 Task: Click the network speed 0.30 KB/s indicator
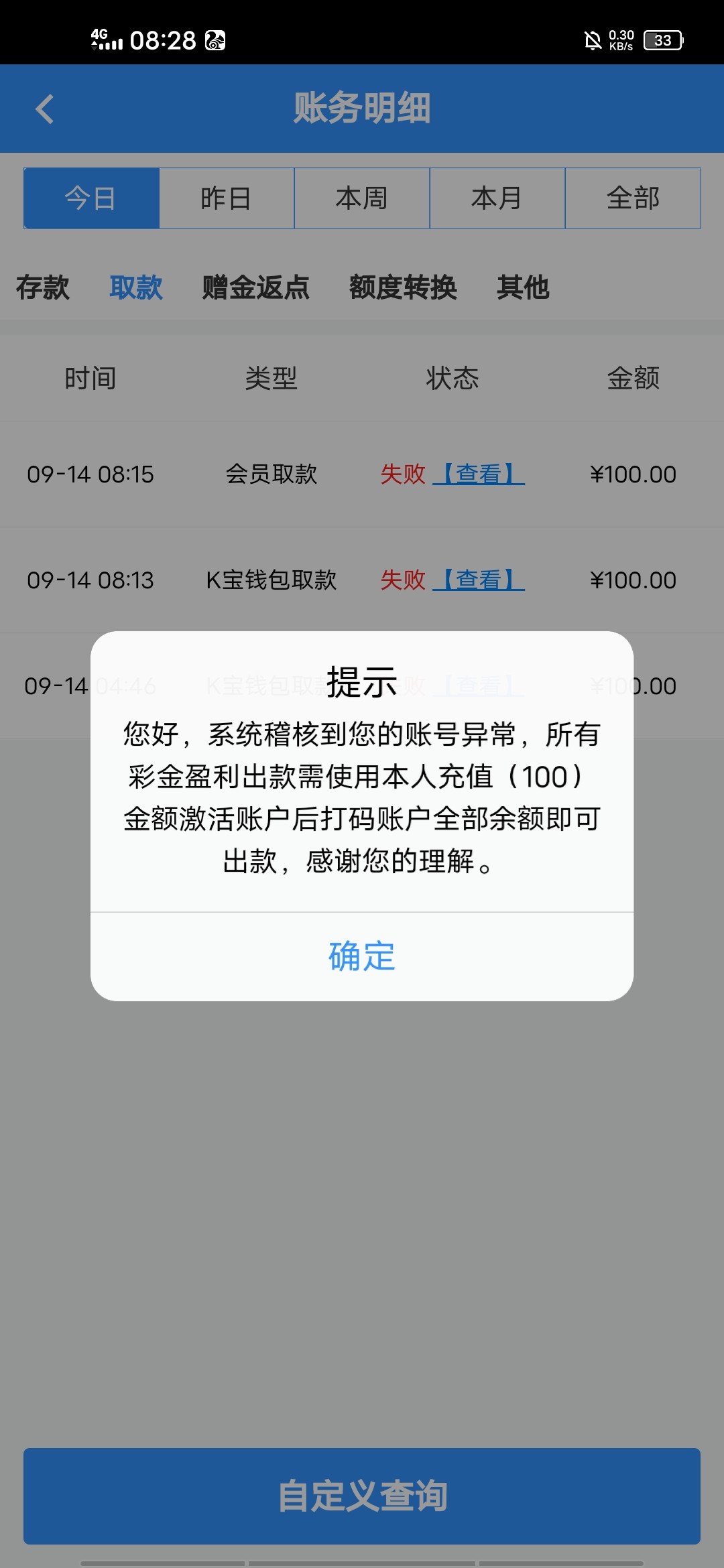(x=621, y=42)
